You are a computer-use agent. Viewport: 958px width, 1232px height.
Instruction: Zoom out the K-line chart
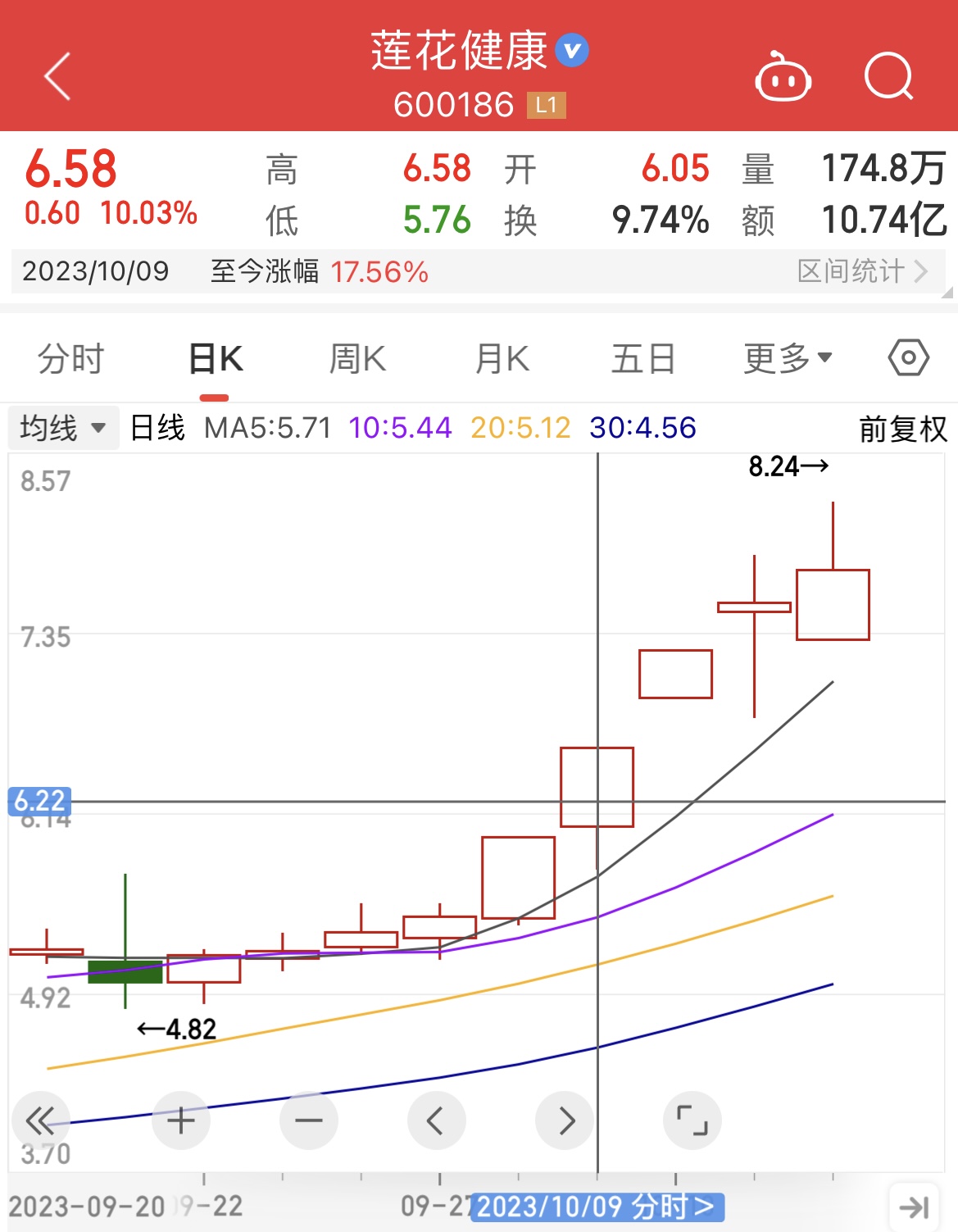(309, 1121)
